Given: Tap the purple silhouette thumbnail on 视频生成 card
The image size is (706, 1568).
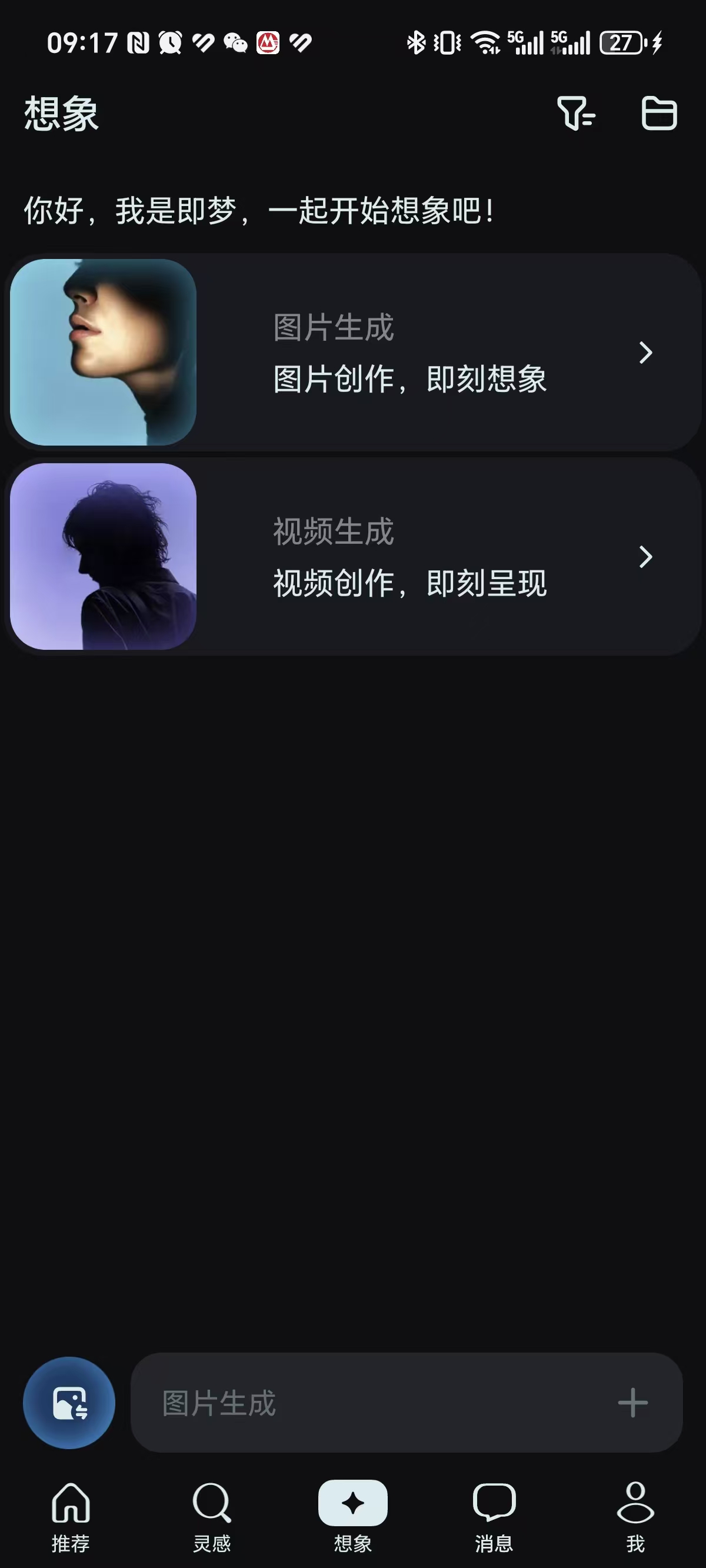Looking at the screenshot, I should point(104,557).
